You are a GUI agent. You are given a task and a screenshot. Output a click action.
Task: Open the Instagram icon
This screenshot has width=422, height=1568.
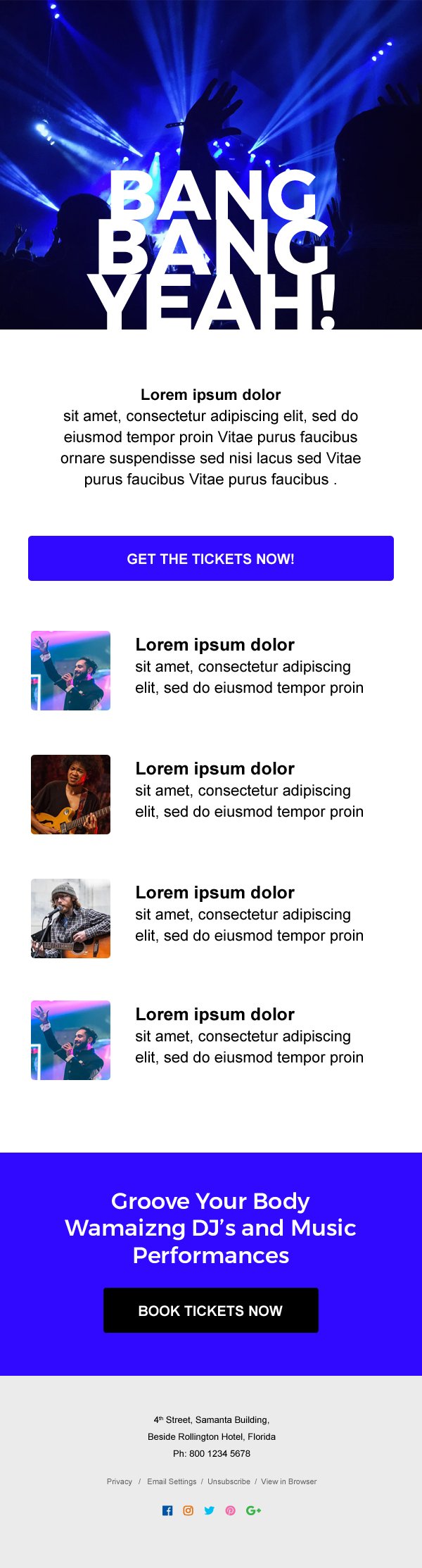tap(188, 1510)
